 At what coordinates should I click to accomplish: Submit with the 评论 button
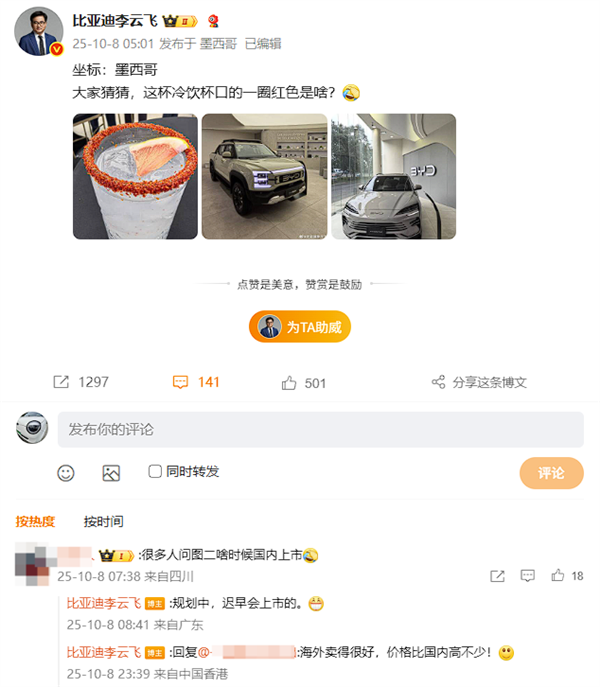[551, 472]
